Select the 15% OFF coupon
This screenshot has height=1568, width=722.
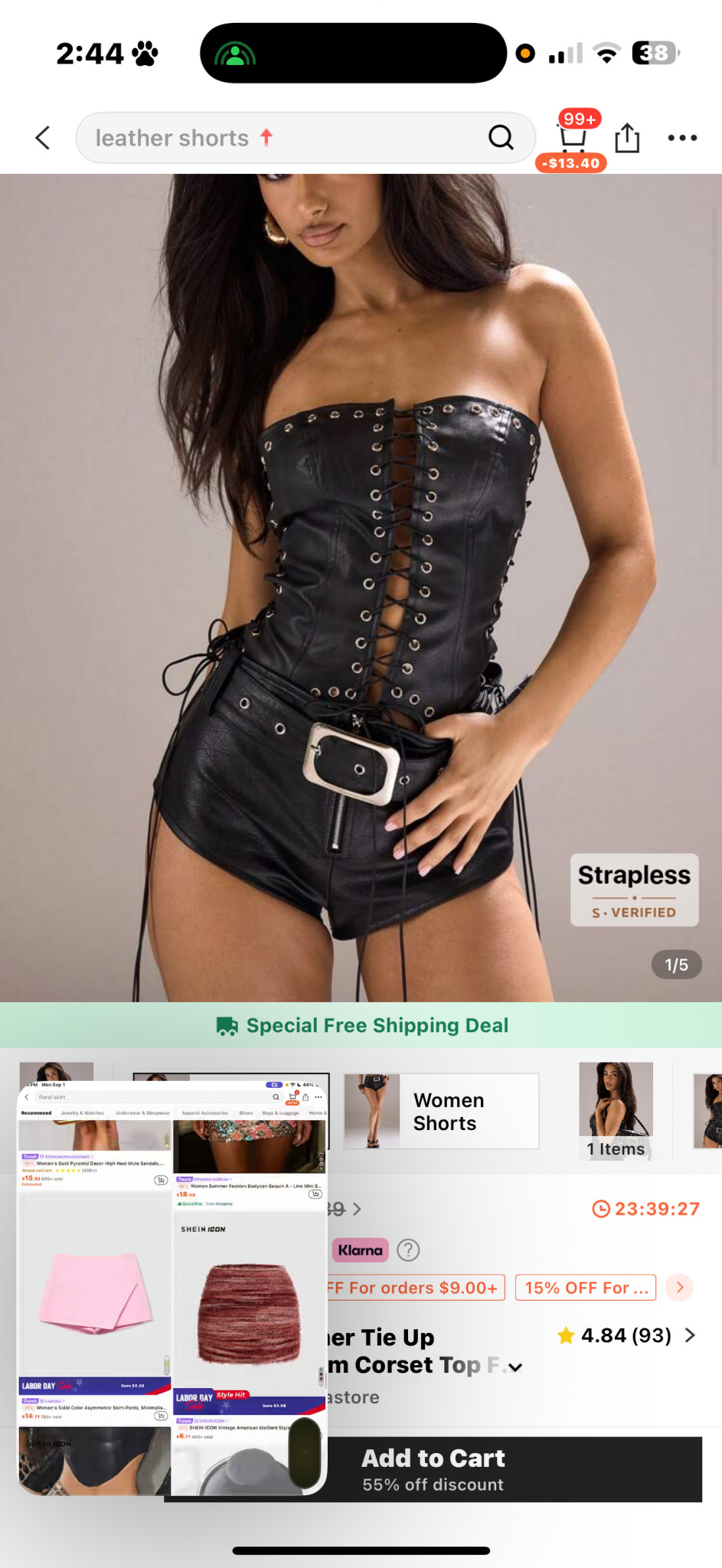tap(586, 1288)
